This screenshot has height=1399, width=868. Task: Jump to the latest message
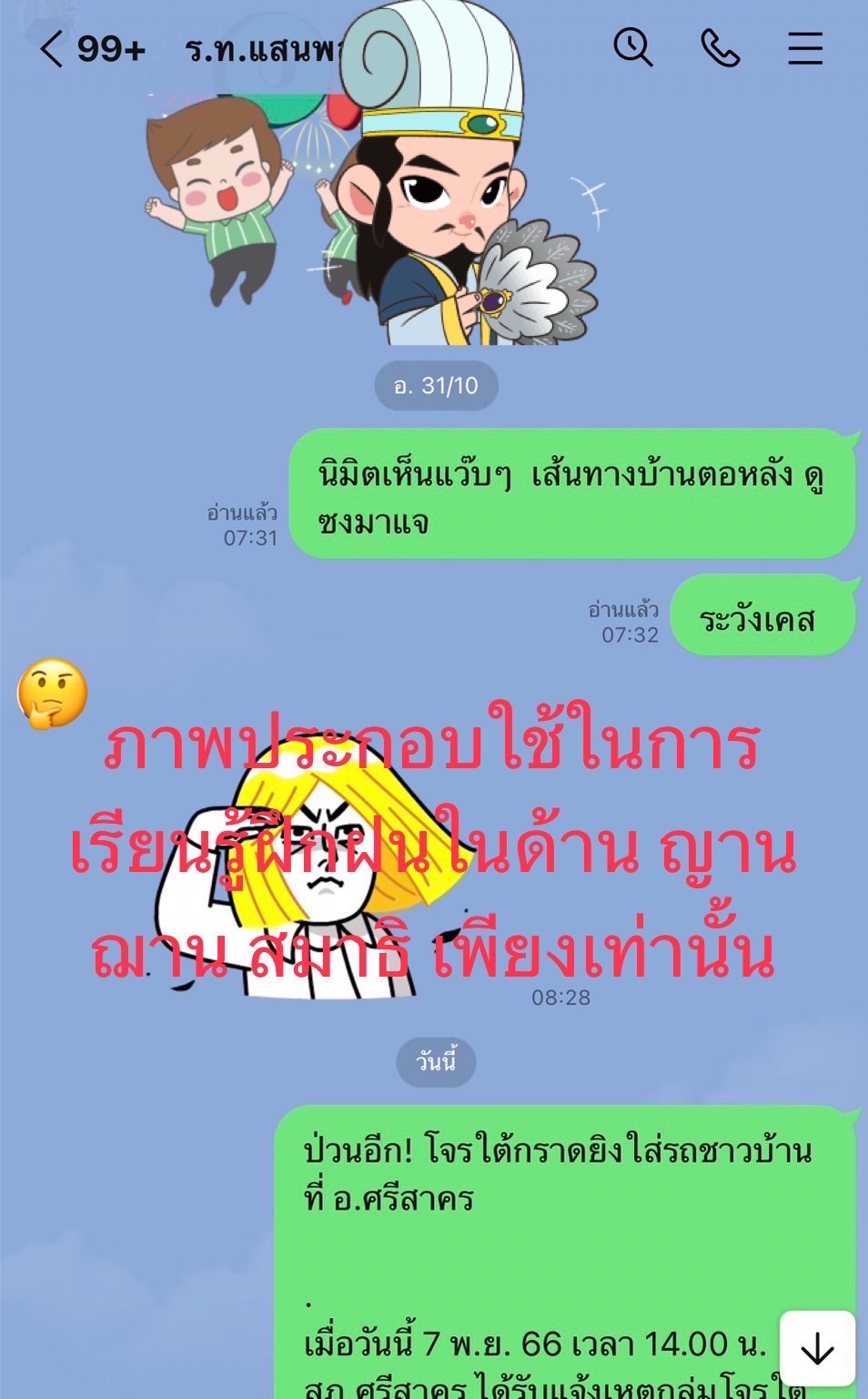coord(817,1348)
